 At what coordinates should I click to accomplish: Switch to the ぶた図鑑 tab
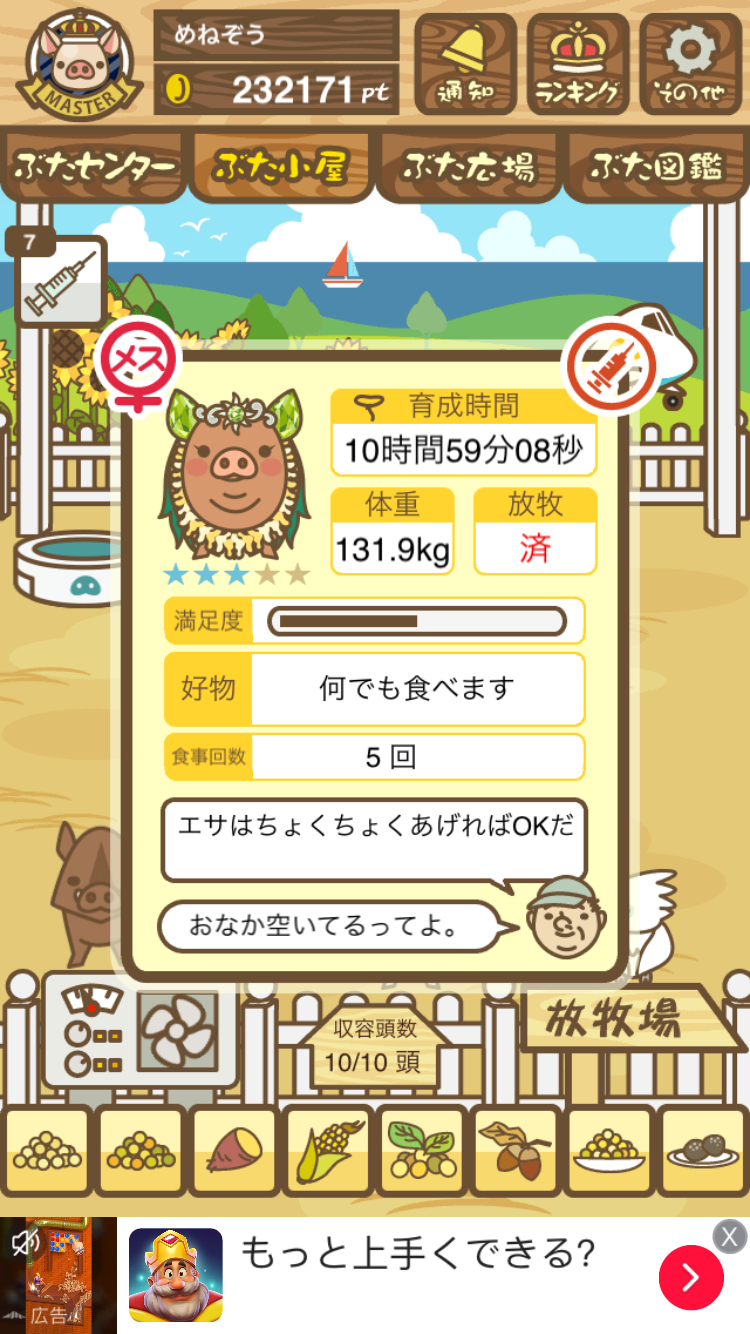point(655,167)
